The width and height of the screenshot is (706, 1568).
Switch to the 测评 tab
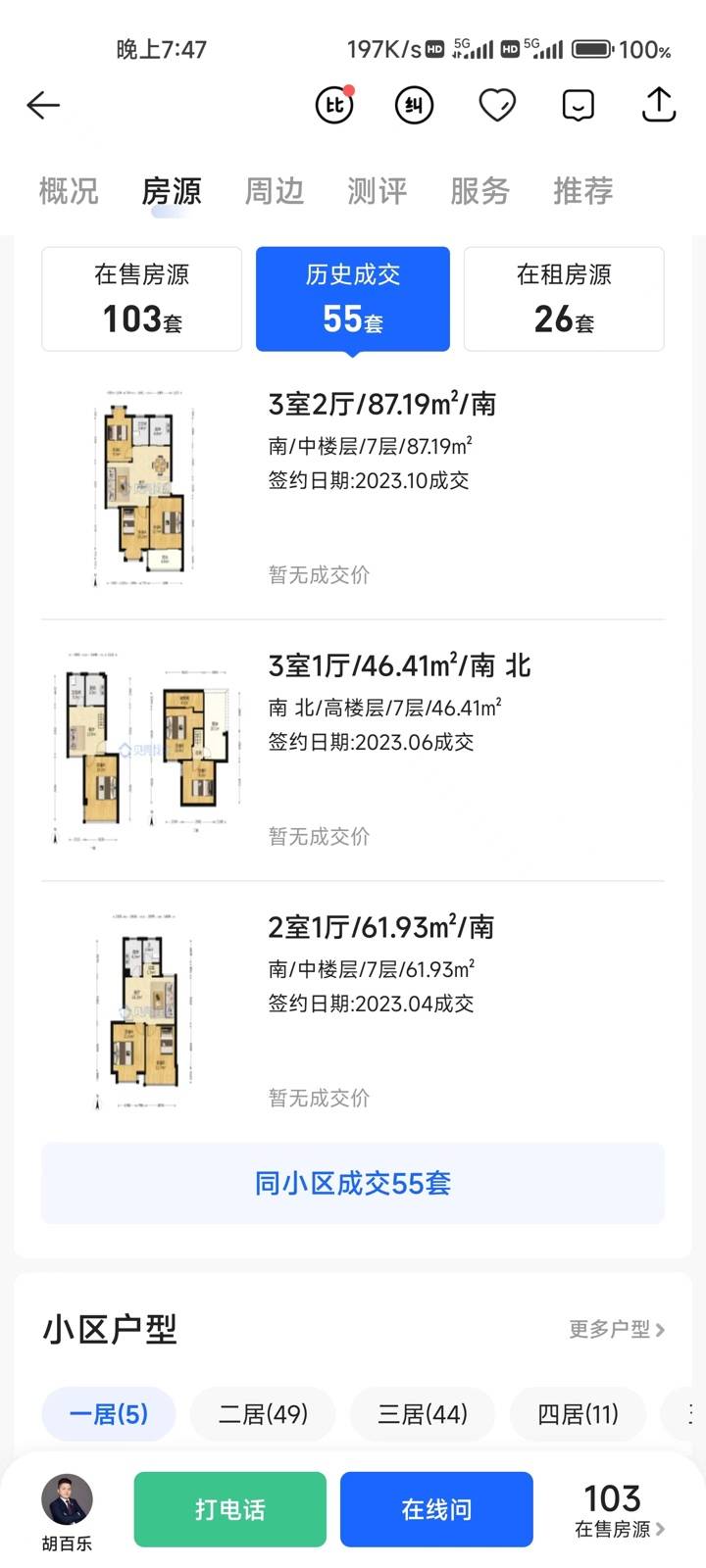pyautogui.click(x=378, y=190)
